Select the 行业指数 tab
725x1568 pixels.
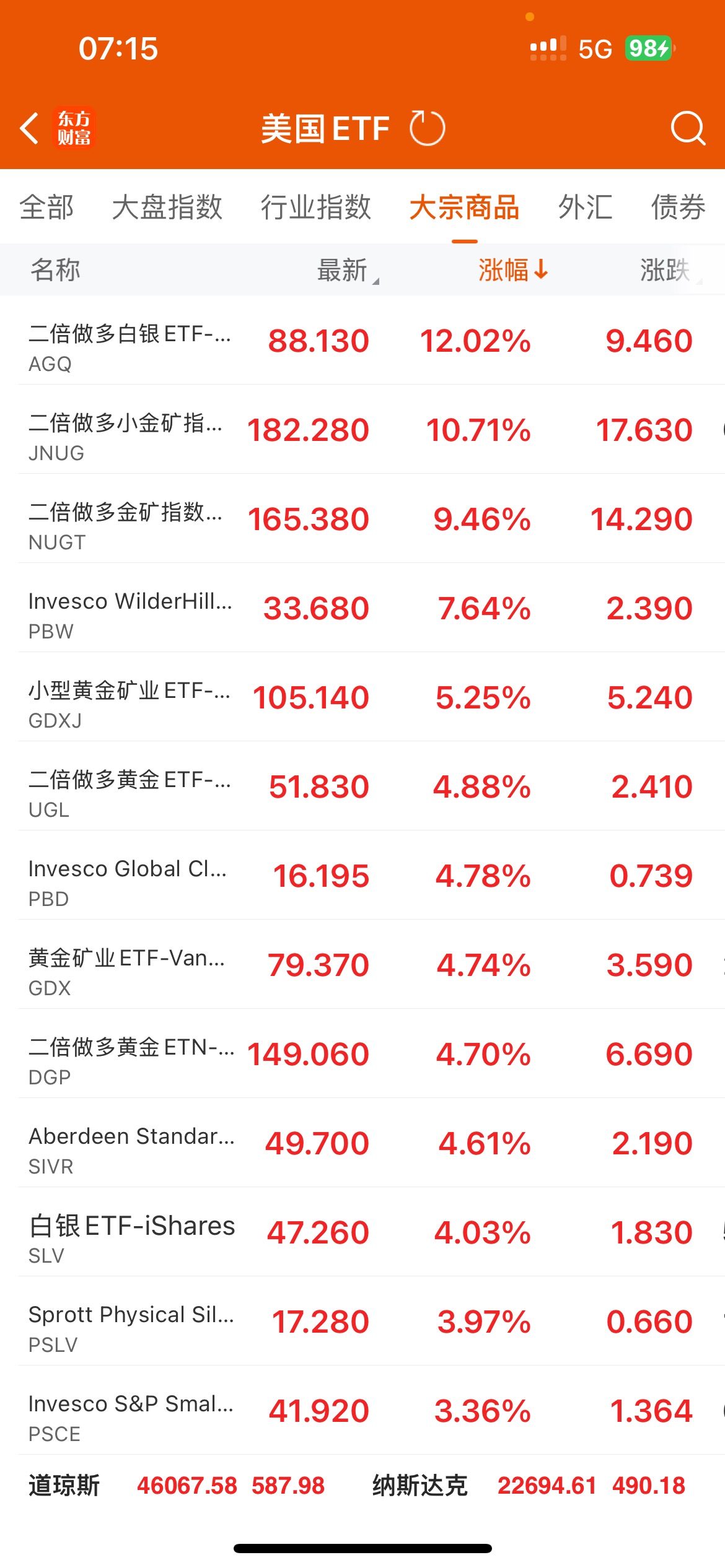click(315, 207)
